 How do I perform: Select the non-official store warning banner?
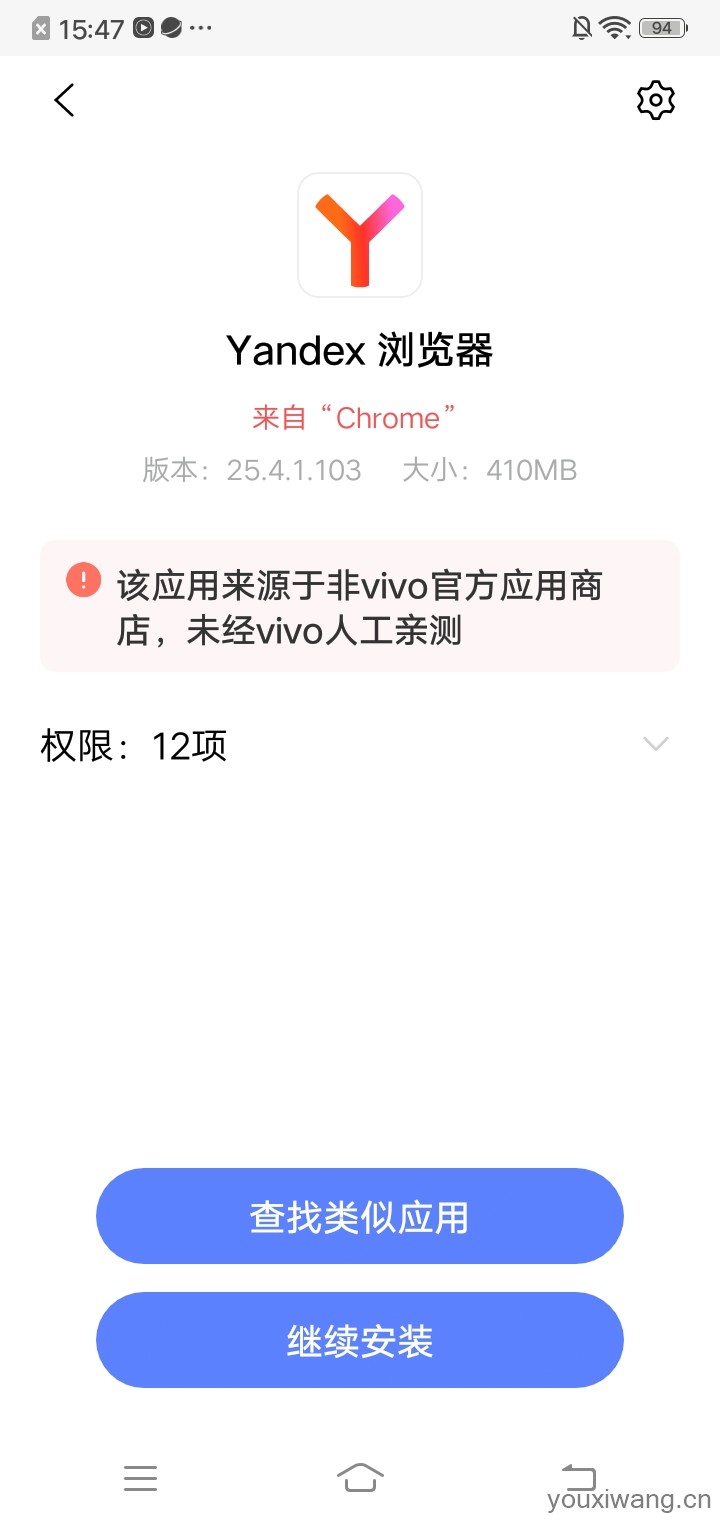pos(360,605)
